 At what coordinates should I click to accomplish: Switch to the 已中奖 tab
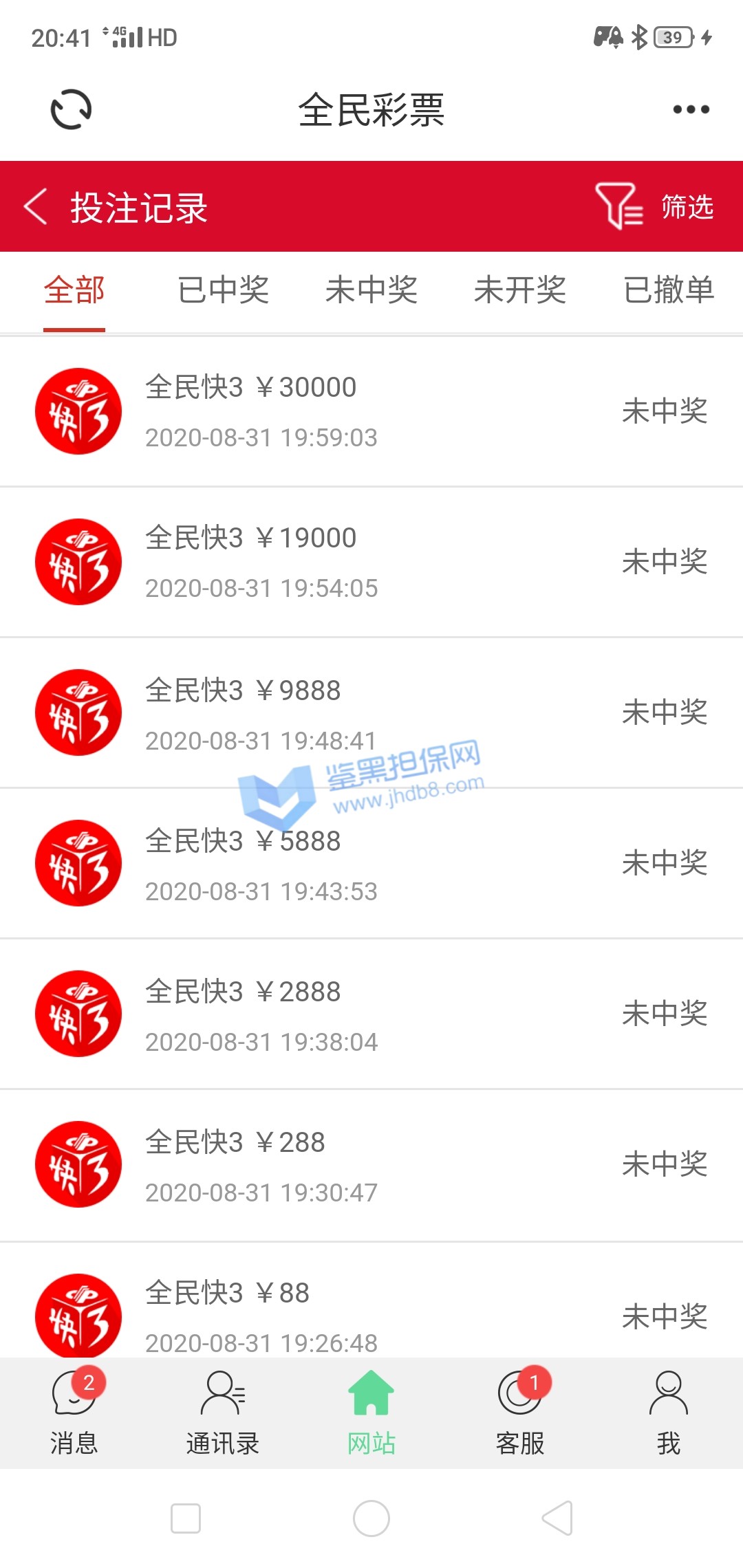223,290
